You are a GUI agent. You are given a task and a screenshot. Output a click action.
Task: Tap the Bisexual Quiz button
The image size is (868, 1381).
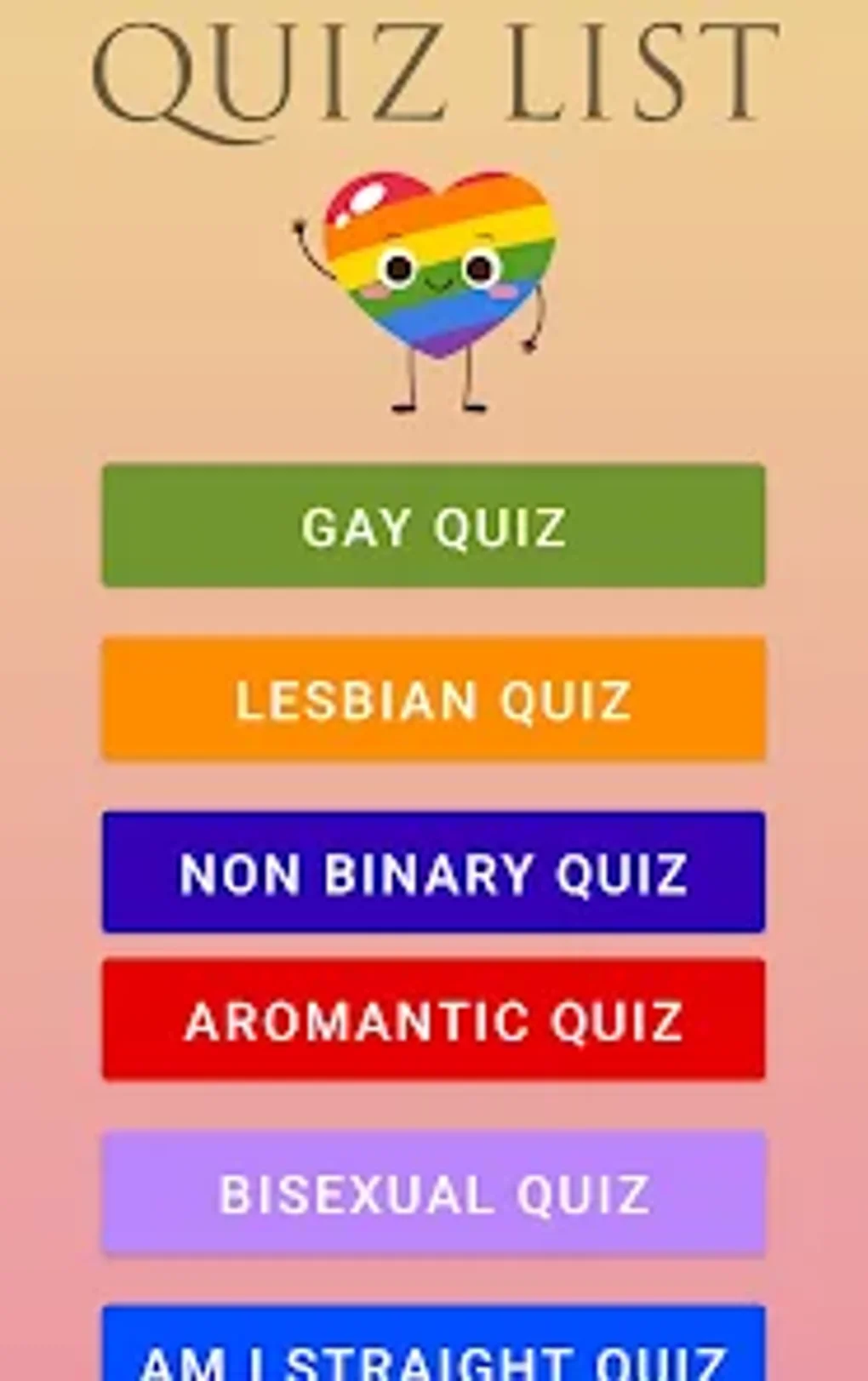[x=433, y=1193]
